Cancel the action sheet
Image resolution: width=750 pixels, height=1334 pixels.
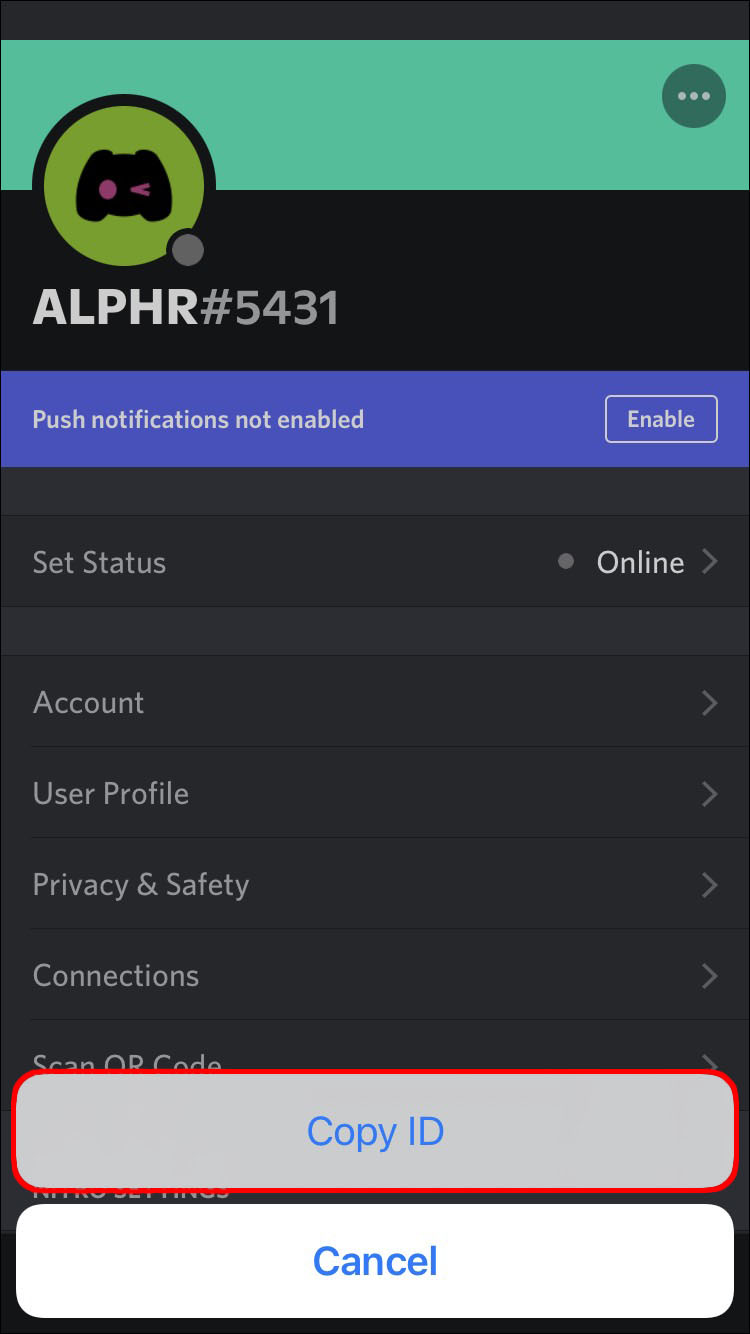point(375,1260)
